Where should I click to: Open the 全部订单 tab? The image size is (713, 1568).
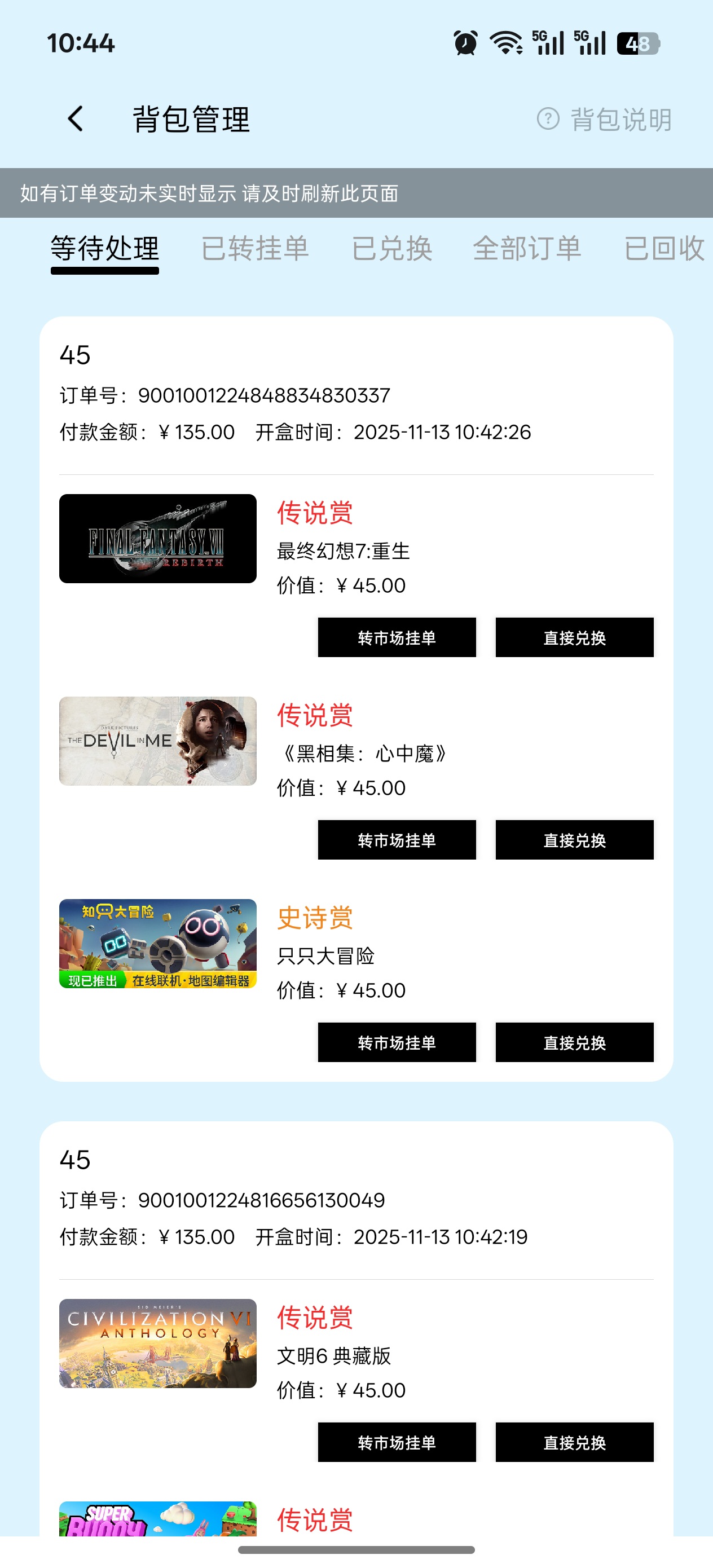[x=527, y=249]
